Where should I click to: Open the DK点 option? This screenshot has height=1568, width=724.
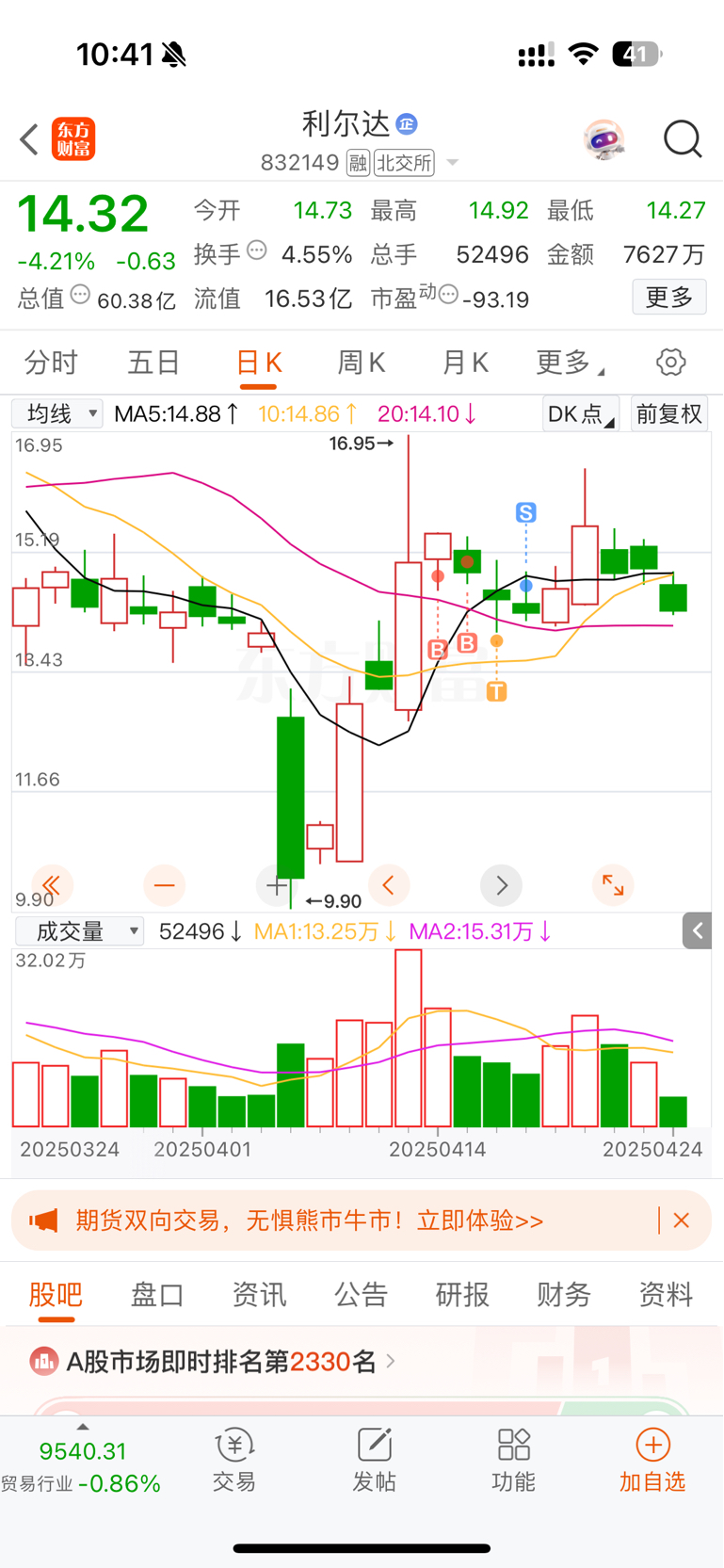tap(580, 413)
